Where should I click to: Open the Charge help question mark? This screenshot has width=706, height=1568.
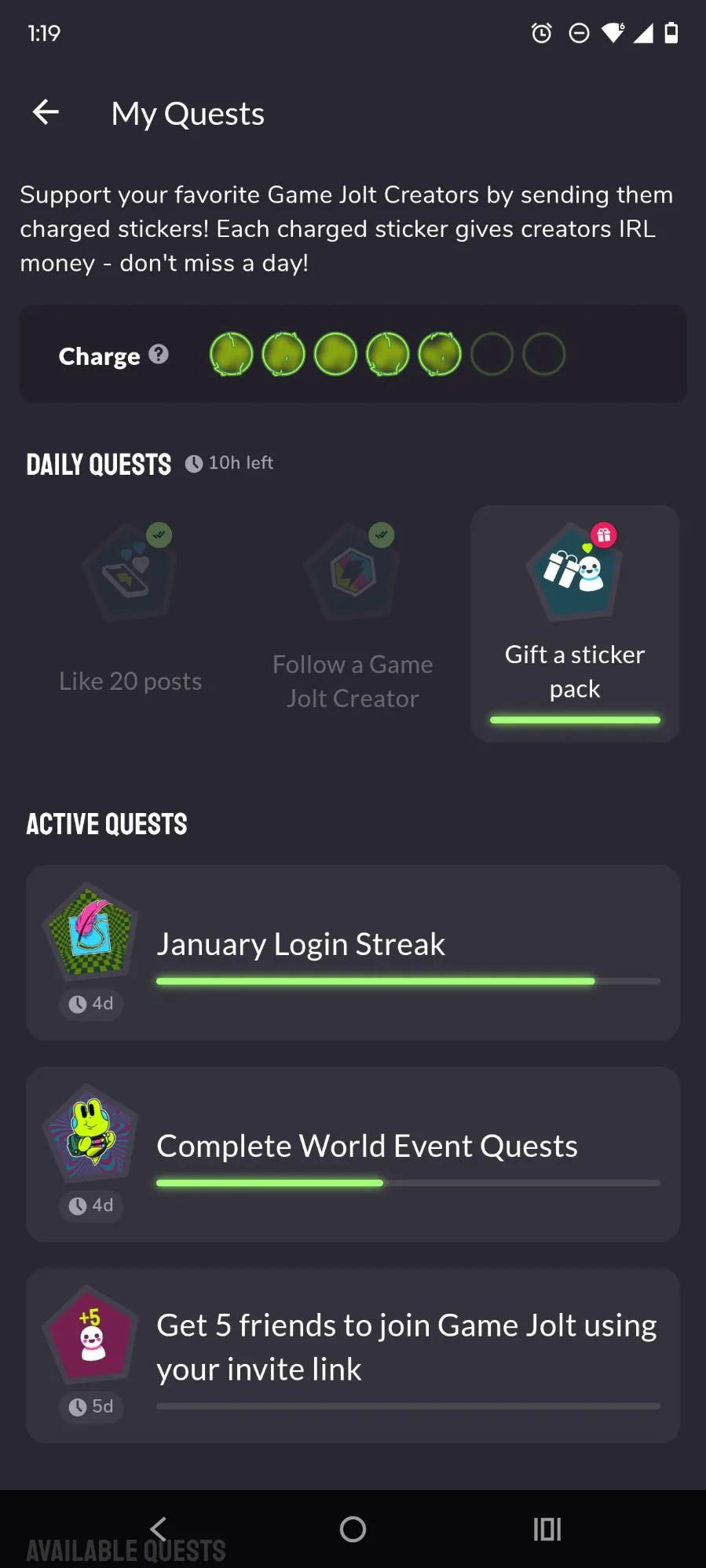tap(159, 355)
